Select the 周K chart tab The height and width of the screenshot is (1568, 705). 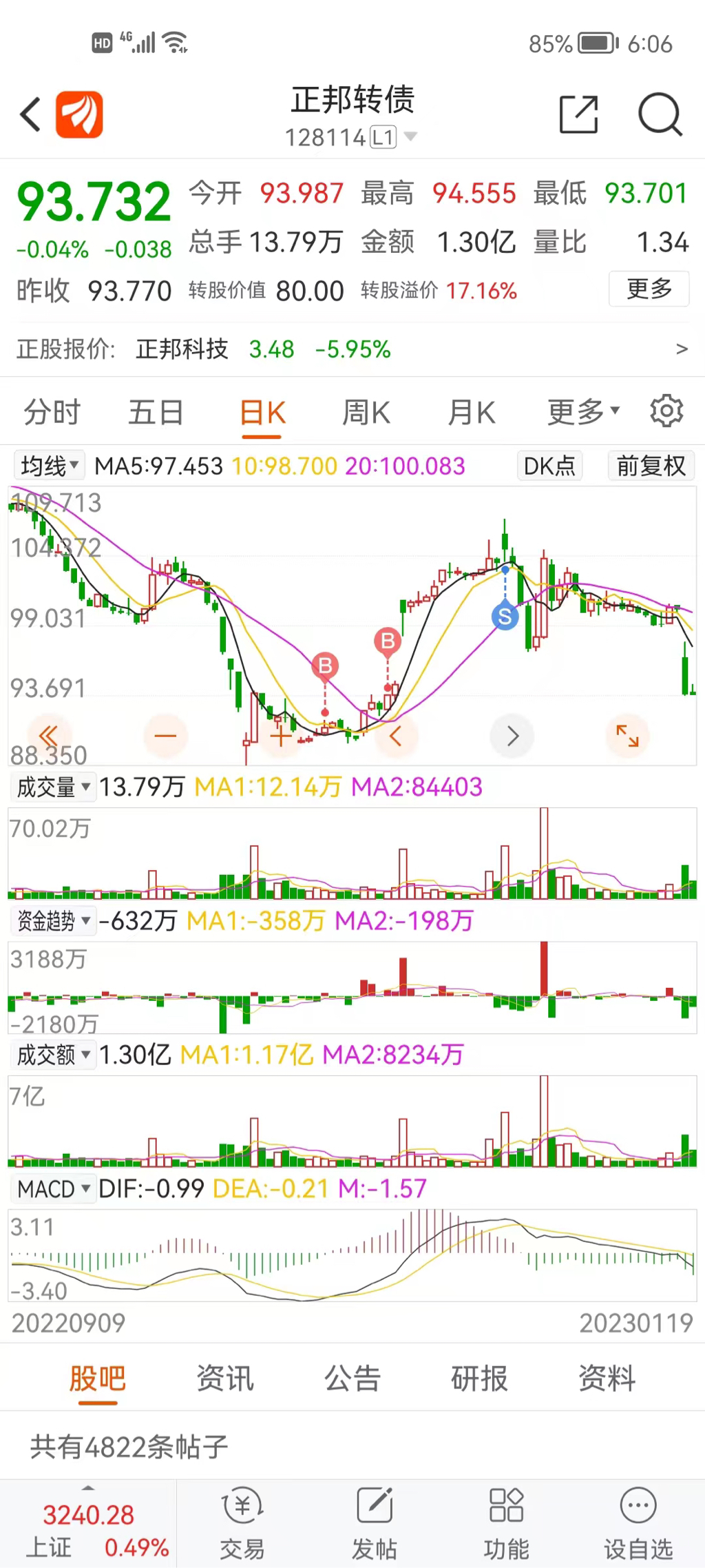[x=366, y=413]
